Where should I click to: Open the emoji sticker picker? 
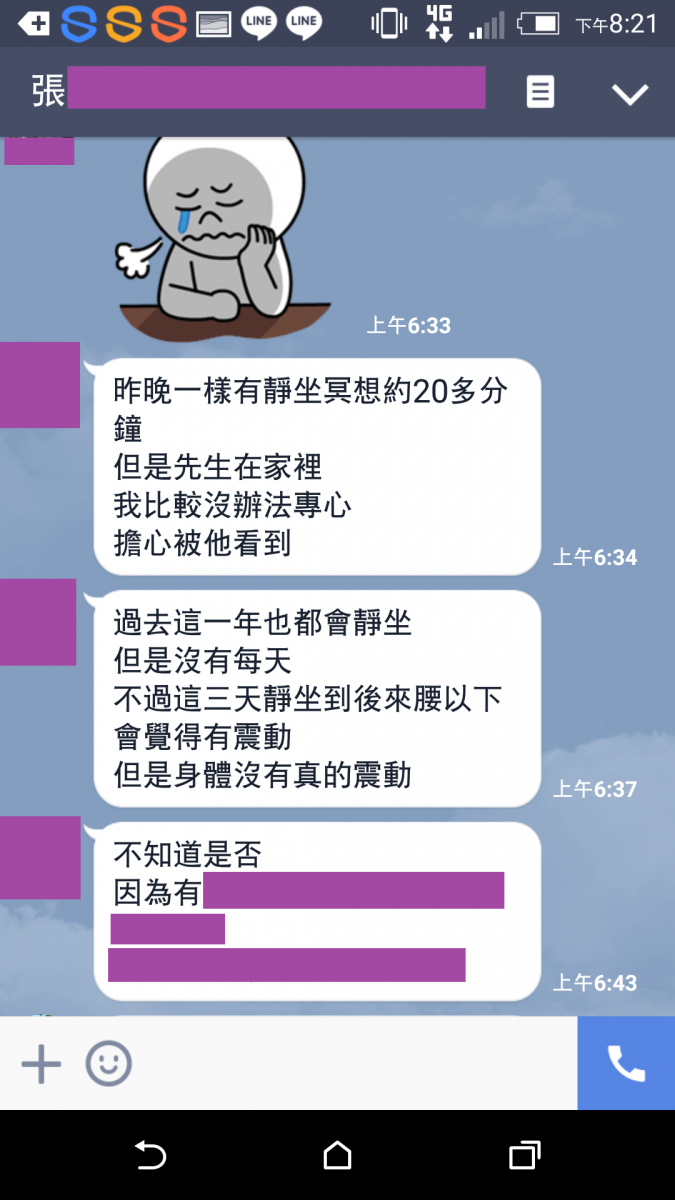tap(108, 1064)
